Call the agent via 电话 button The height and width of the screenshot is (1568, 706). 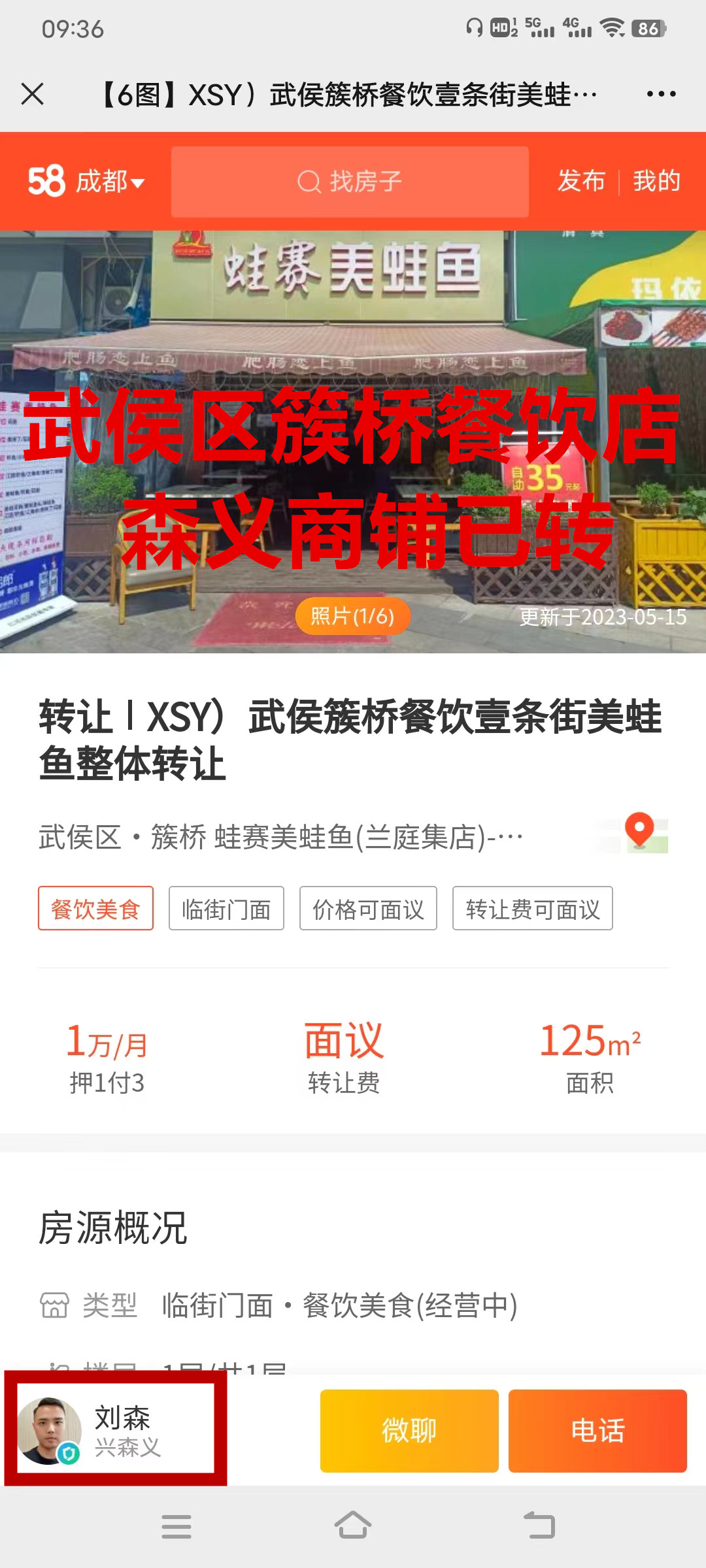pyautogui.click(x=597, y=1430)
